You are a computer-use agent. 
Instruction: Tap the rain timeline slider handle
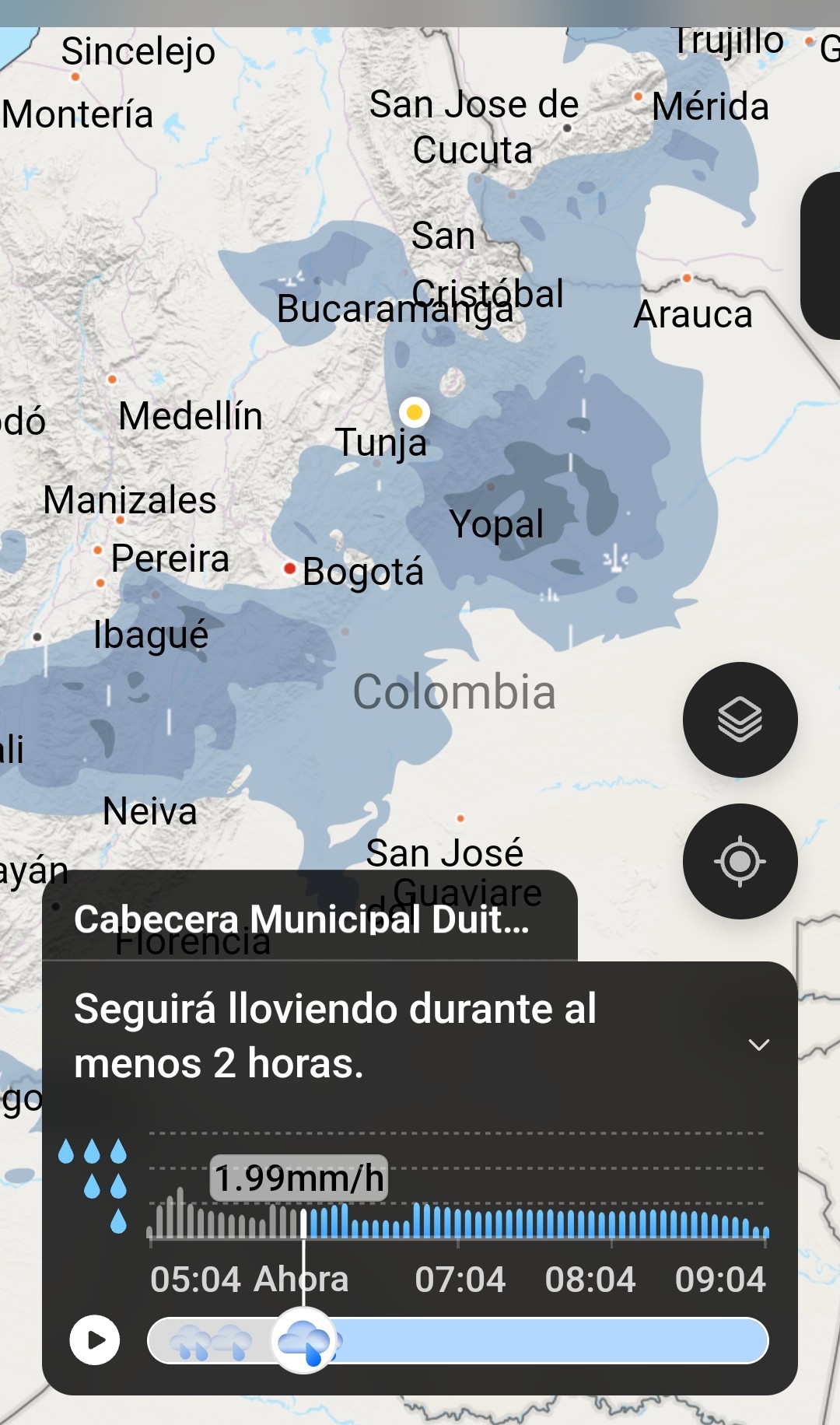304,1340
